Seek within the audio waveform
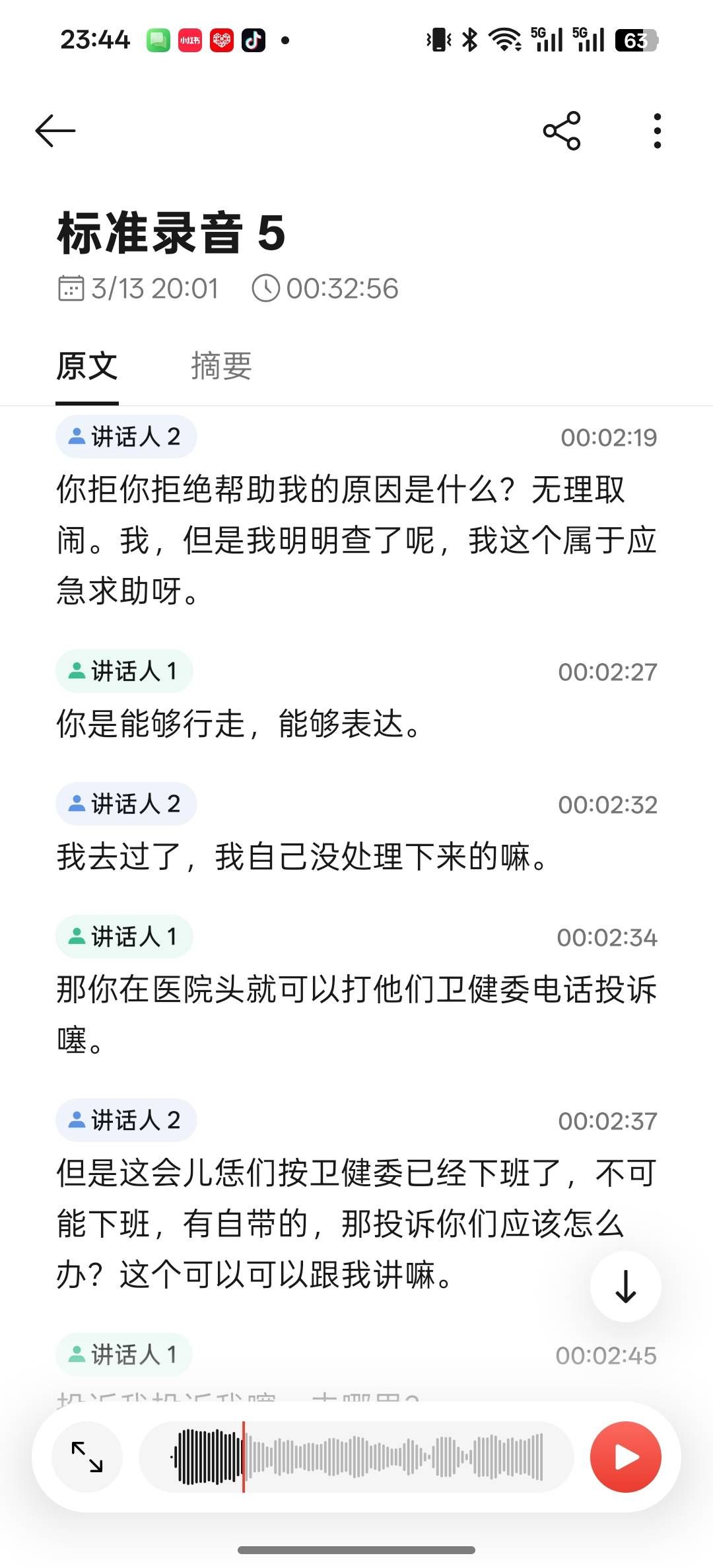The width and height of the screenshot is (713, 1568). (396, 1456)
